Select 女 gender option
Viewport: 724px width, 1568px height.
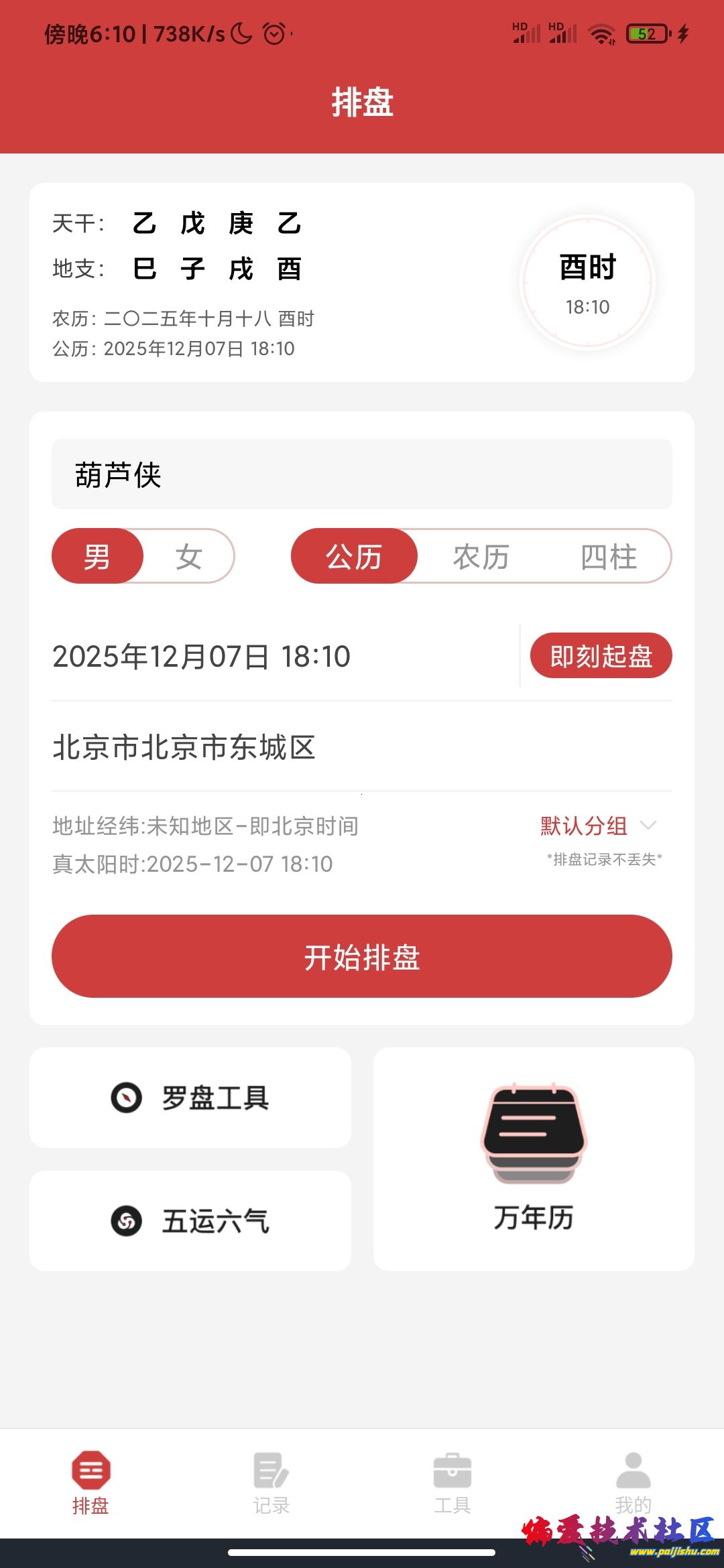click(x=188, y=556)
